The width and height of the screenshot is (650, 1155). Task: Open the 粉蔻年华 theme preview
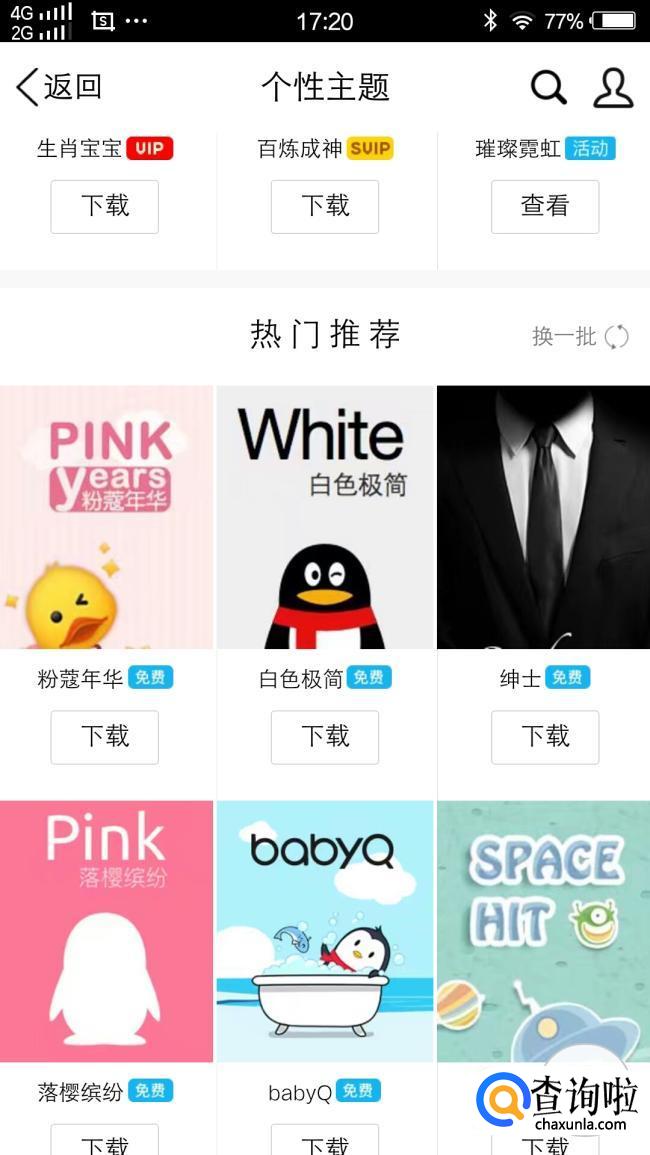point(107,517)
